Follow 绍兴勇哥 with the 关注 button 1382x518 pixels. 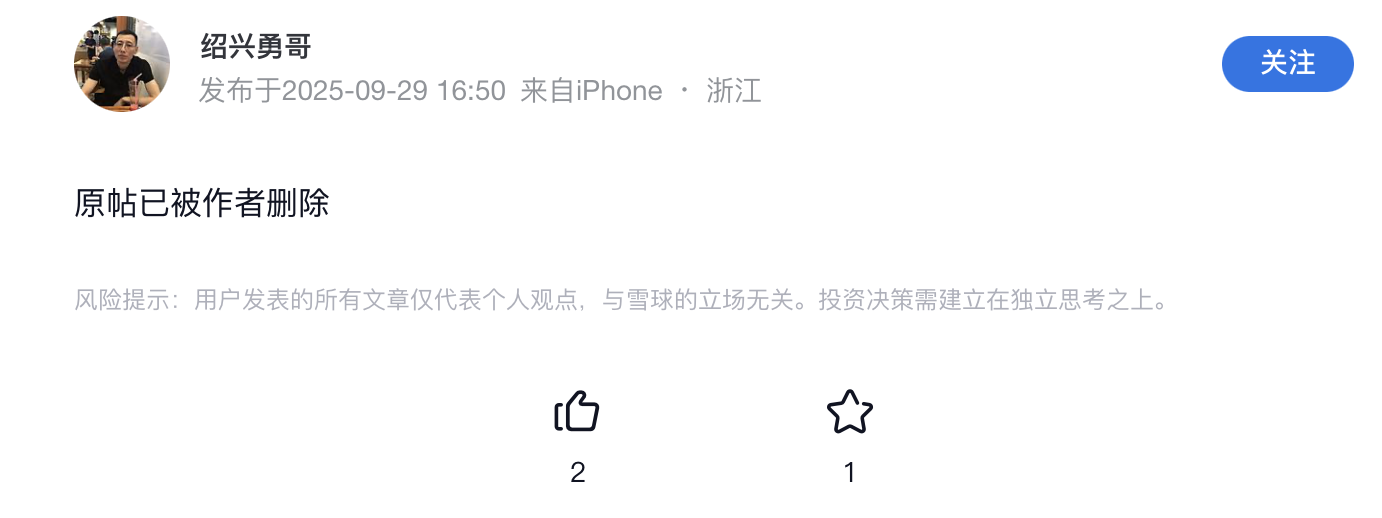1287,64
